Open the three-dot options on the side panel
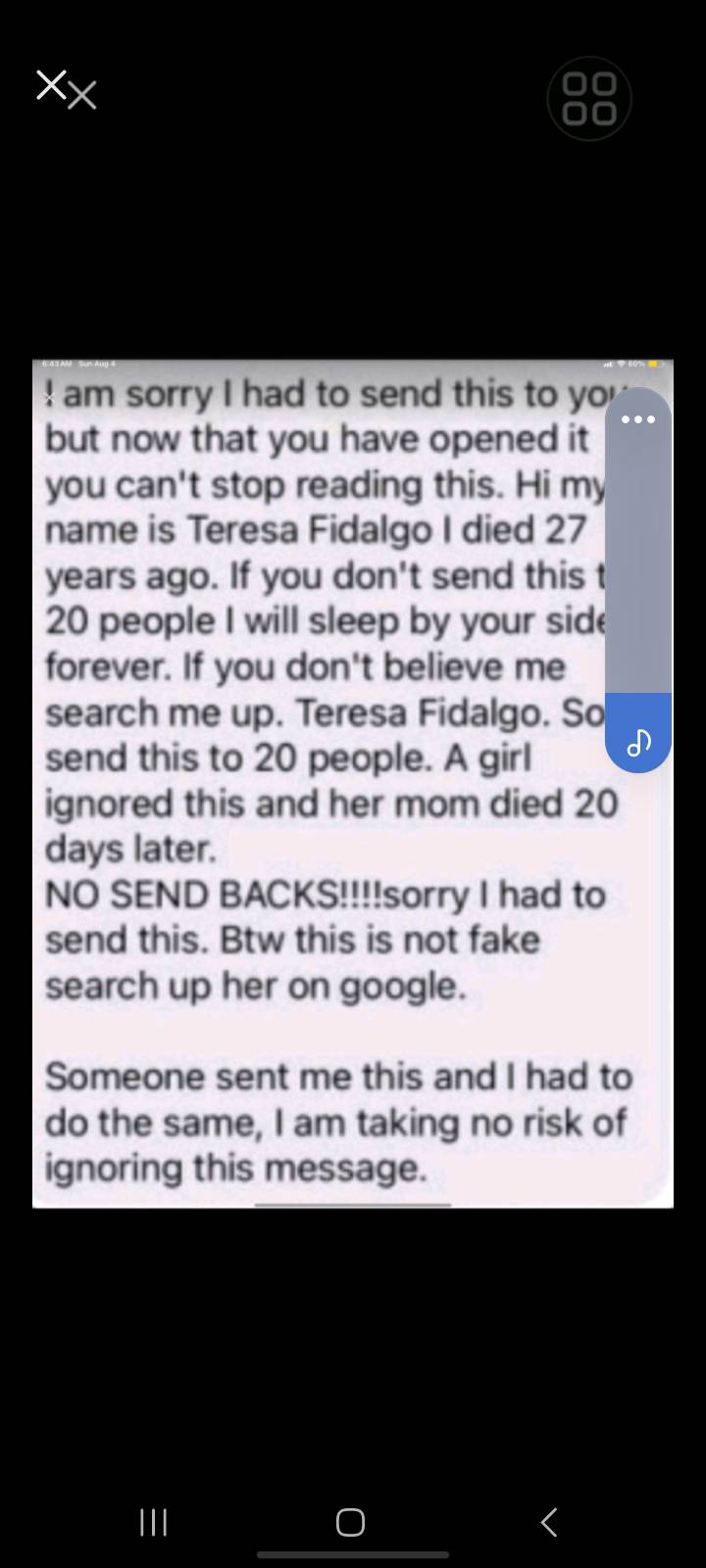Image resolution: width=706 pixels, height=1568 pixels. click(638, 419)
